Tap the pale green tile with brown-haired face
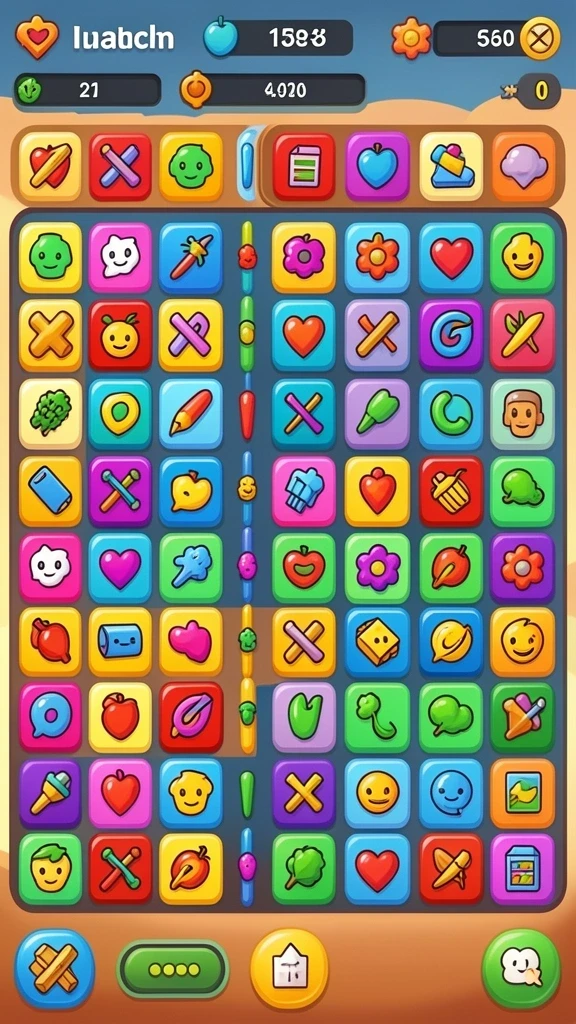This screenshot has height=1024, width=576. tap(522, 414)
